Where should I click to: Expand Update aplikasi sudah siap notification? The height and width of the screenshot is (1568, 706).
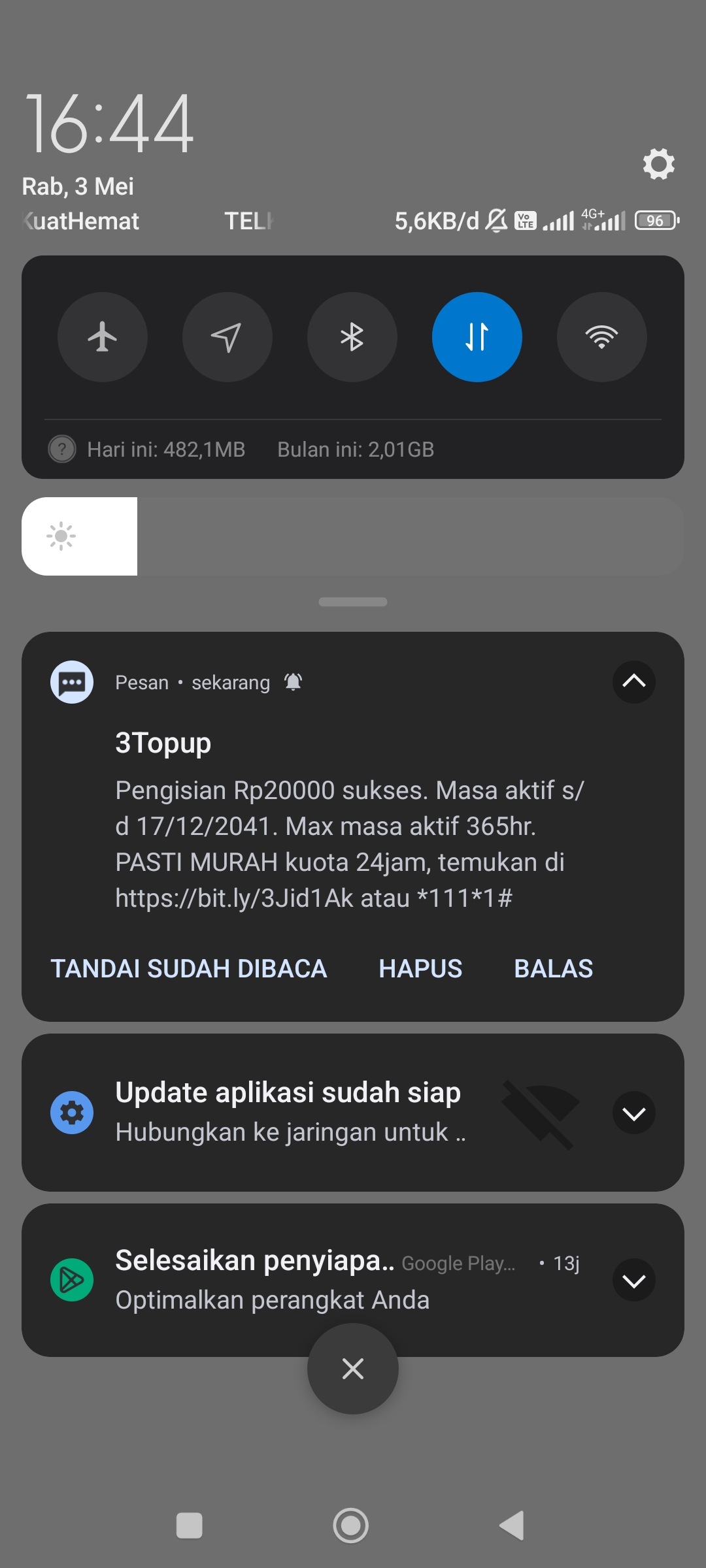634,1113
